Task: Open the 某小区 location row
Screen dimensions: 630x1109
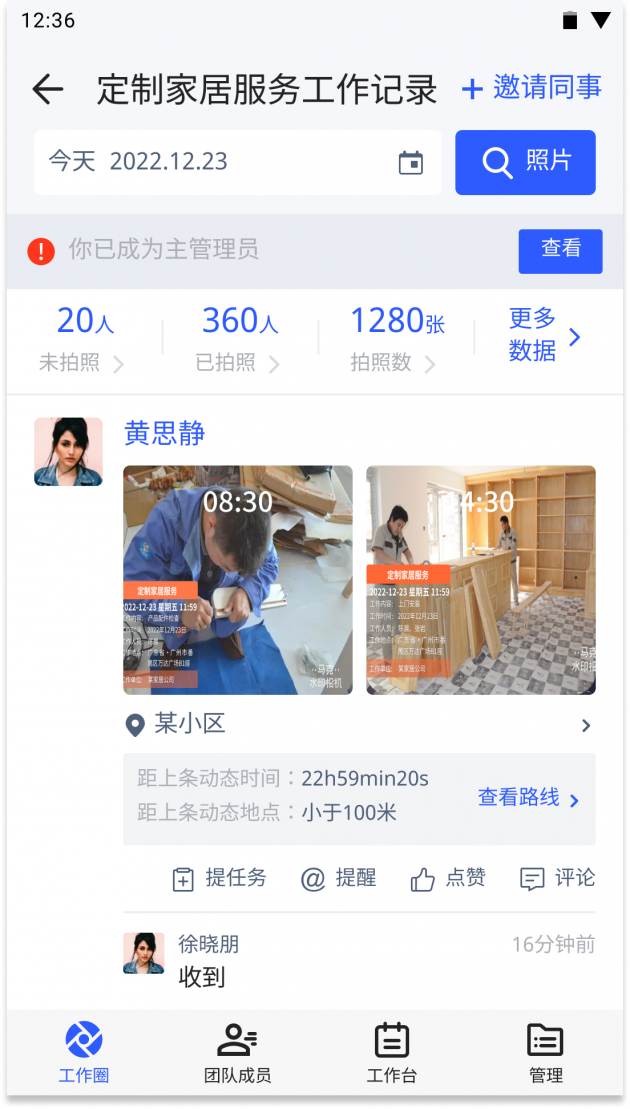Action: [358, 725]
